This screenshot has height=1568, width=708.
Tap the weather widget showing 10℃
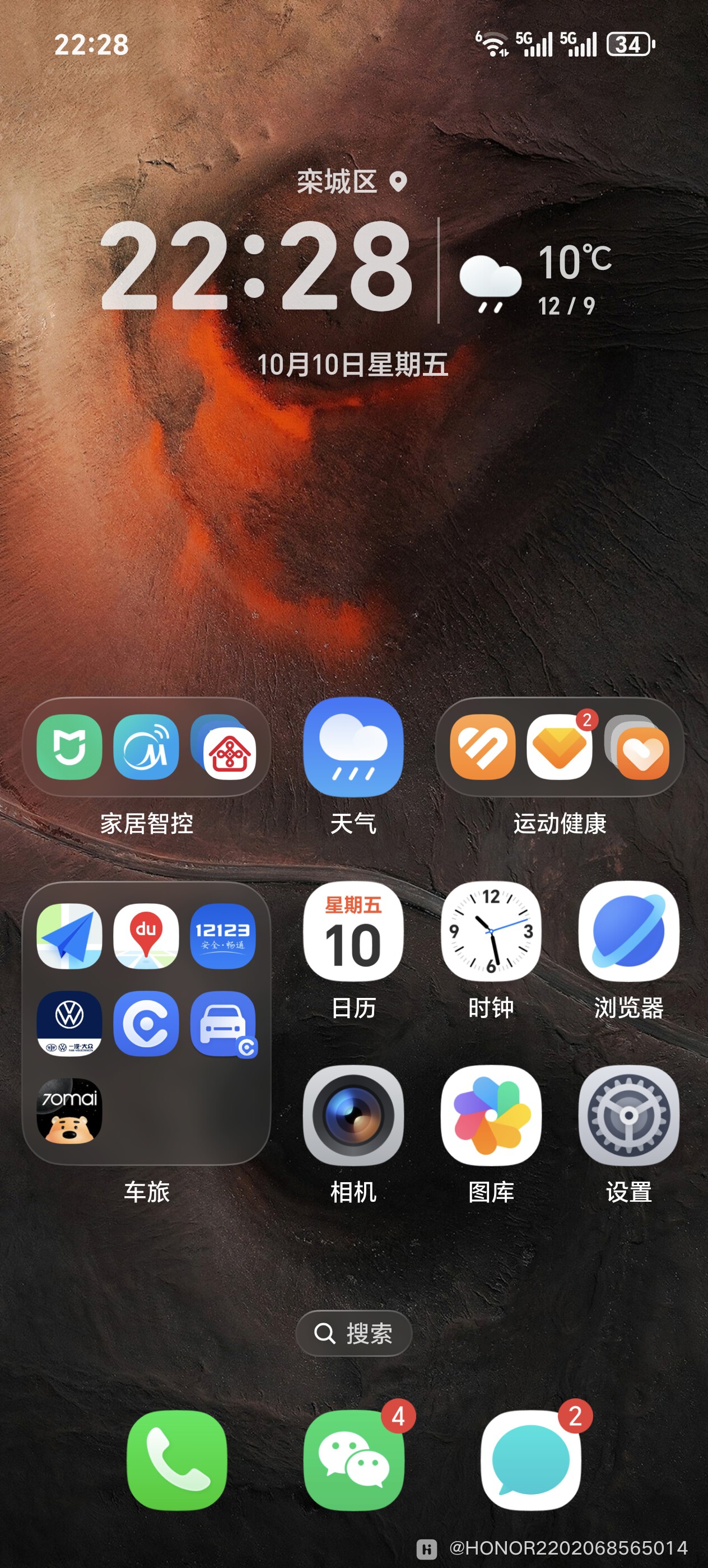535,280
